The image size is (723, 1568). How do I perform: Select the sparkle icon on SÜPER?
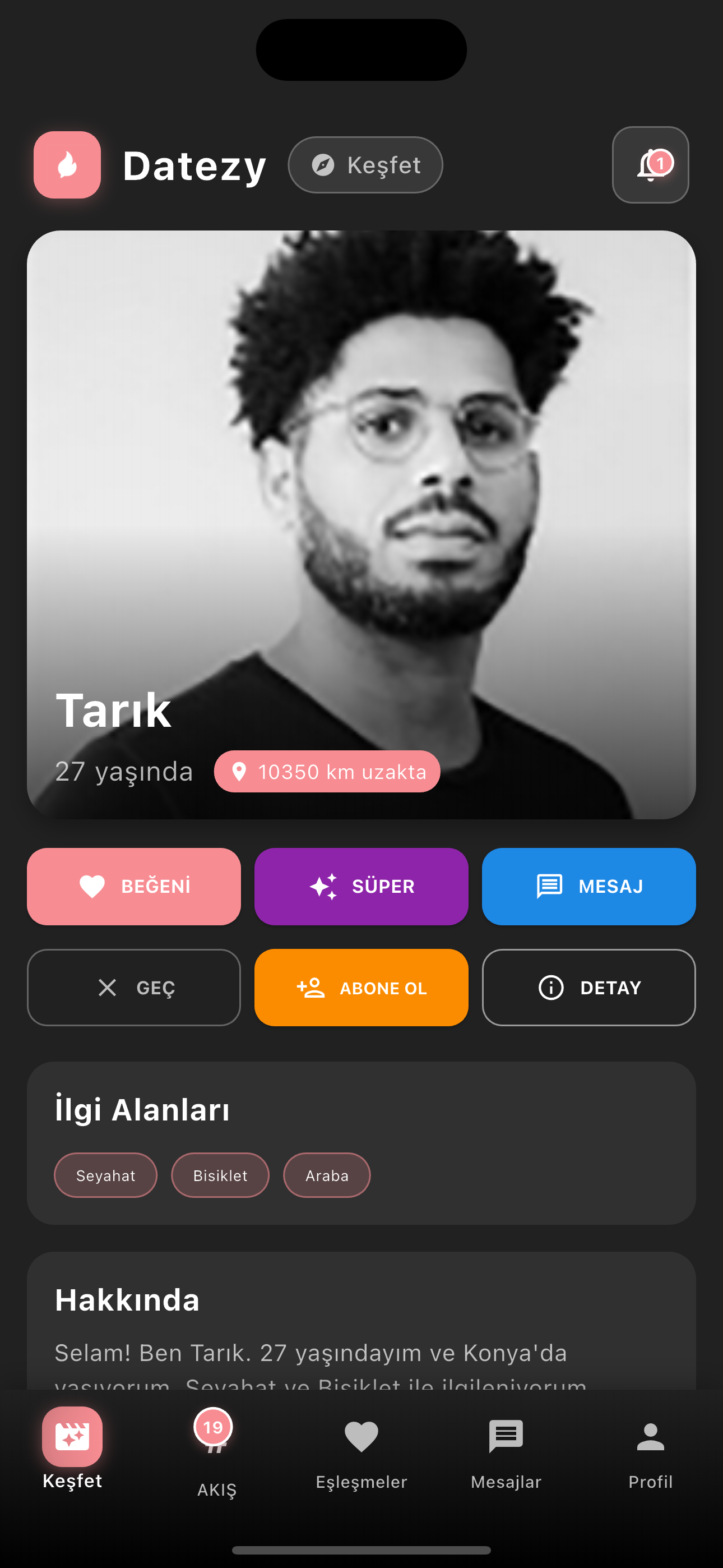324,886
